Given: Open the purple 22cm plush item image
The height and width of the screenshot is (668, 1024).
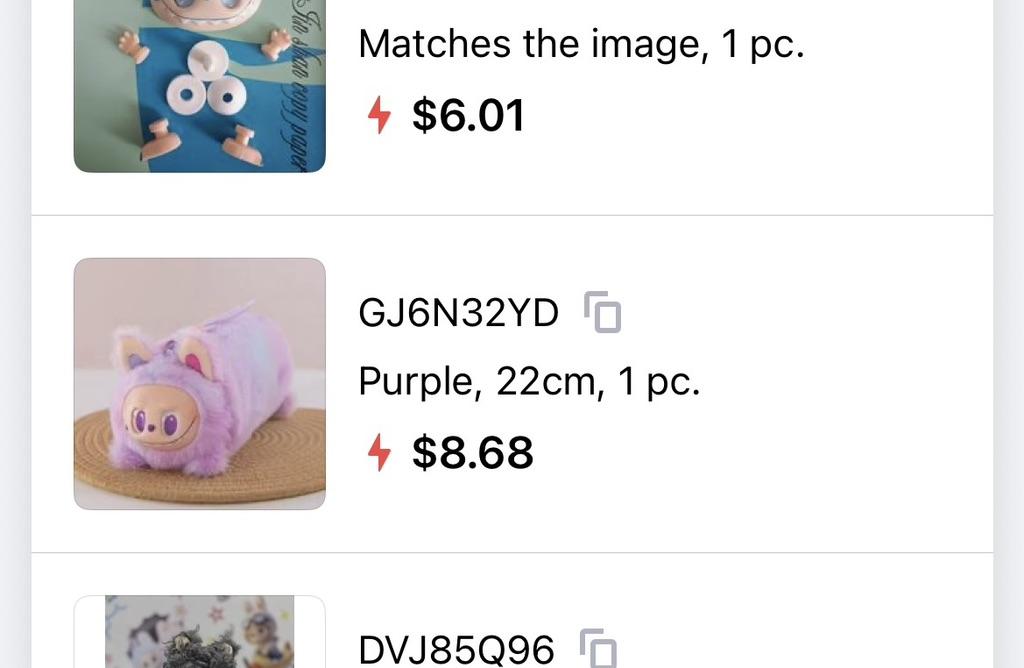Looking at the screenshot, I should tap(200, 384).
